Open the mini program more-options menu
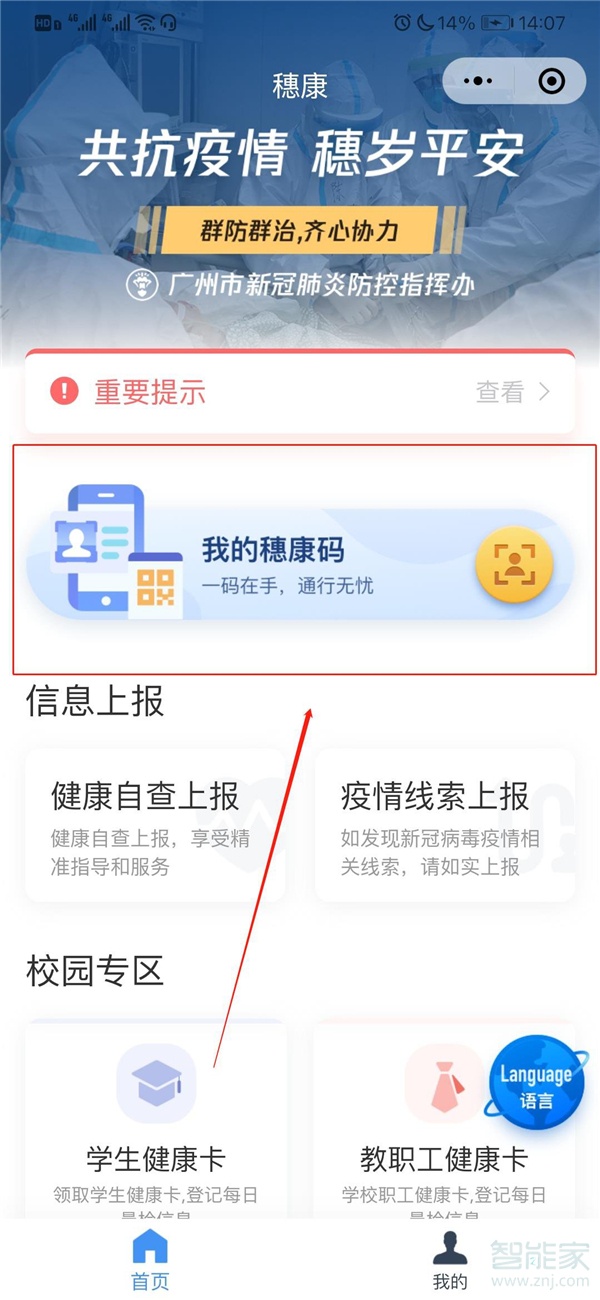Screen dimensions: 600x1300 click(x=483, y=81)
